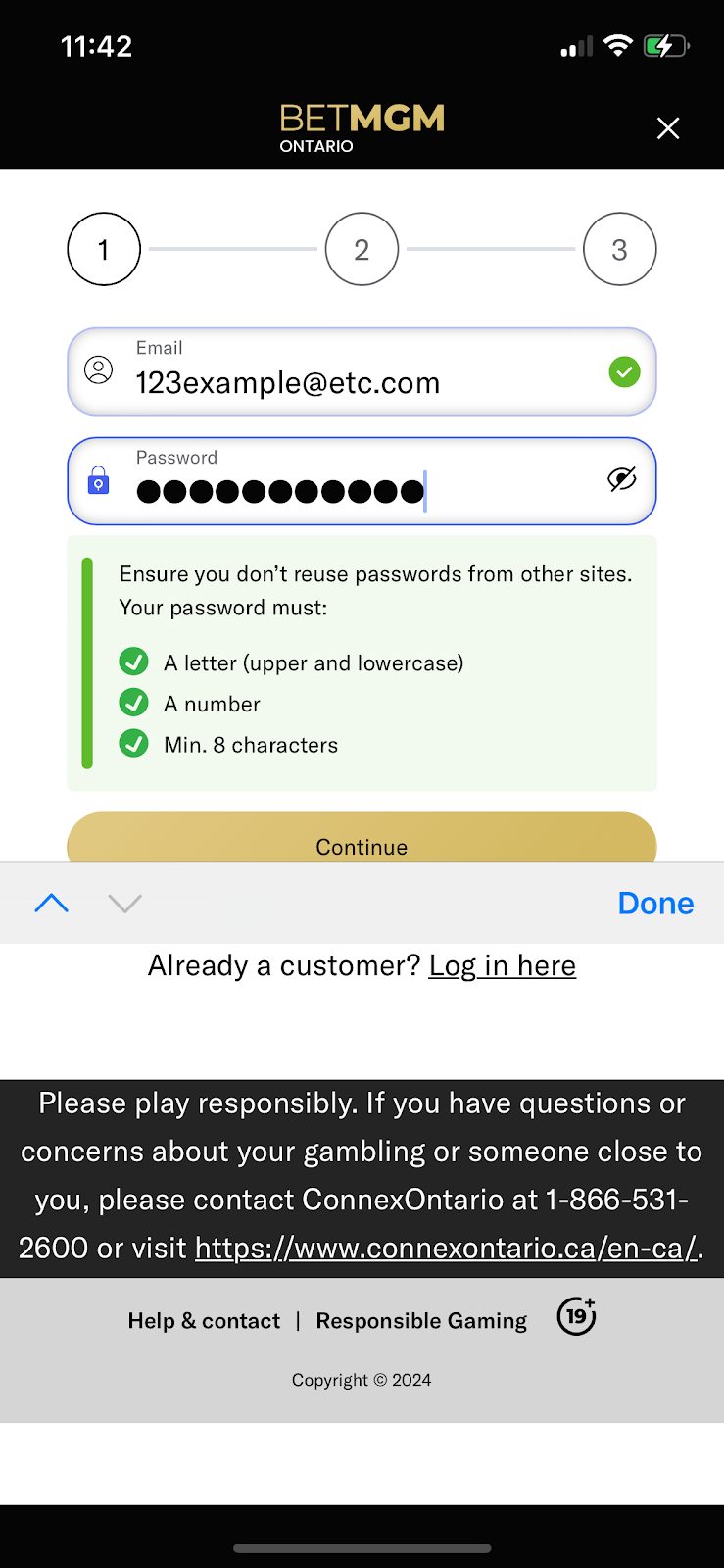
Task: Tap the checkmark beside 'Min. 8 characters'
Action: click(x=134, y=743)
